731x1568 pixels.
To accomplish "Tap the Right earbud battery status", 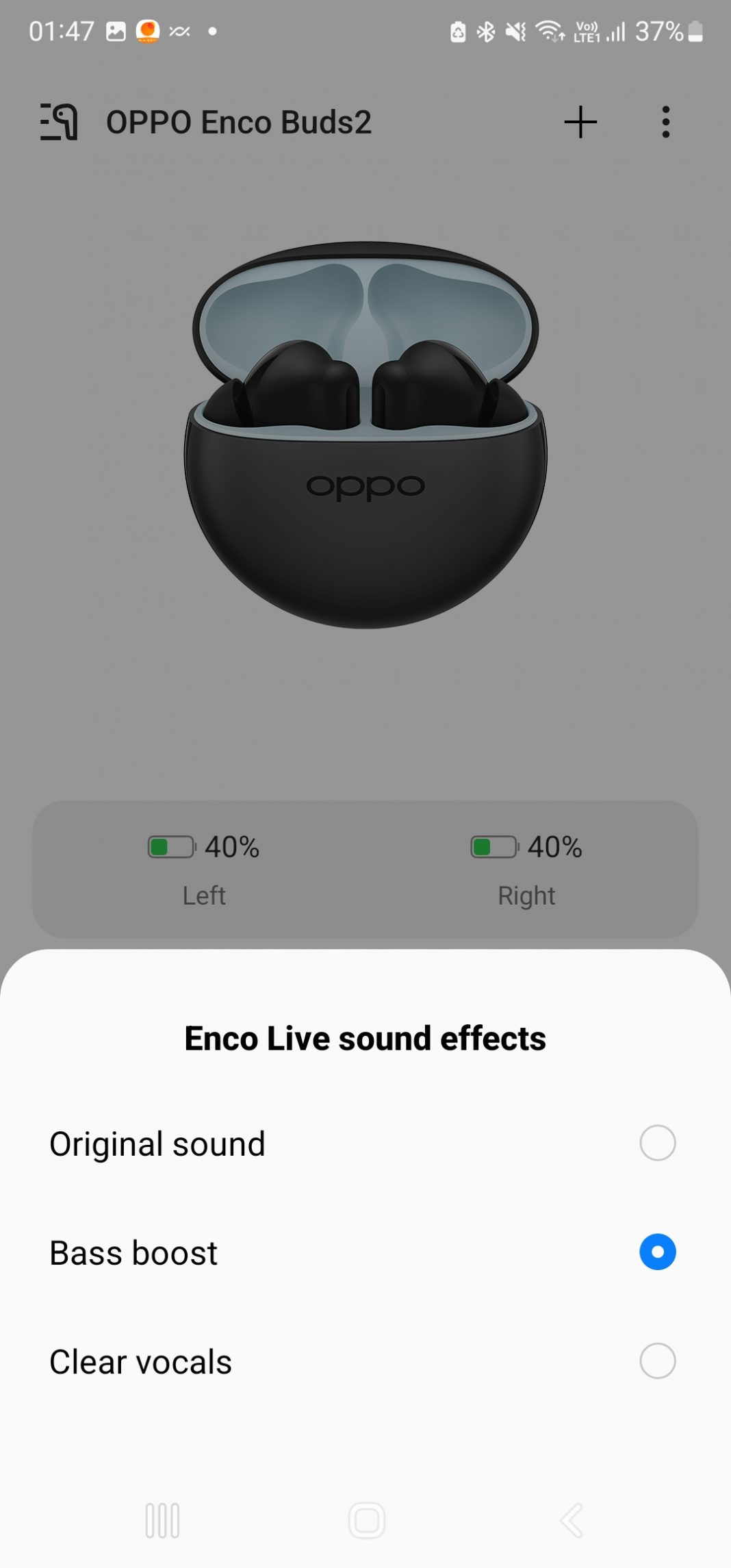I will pos(525,895).
